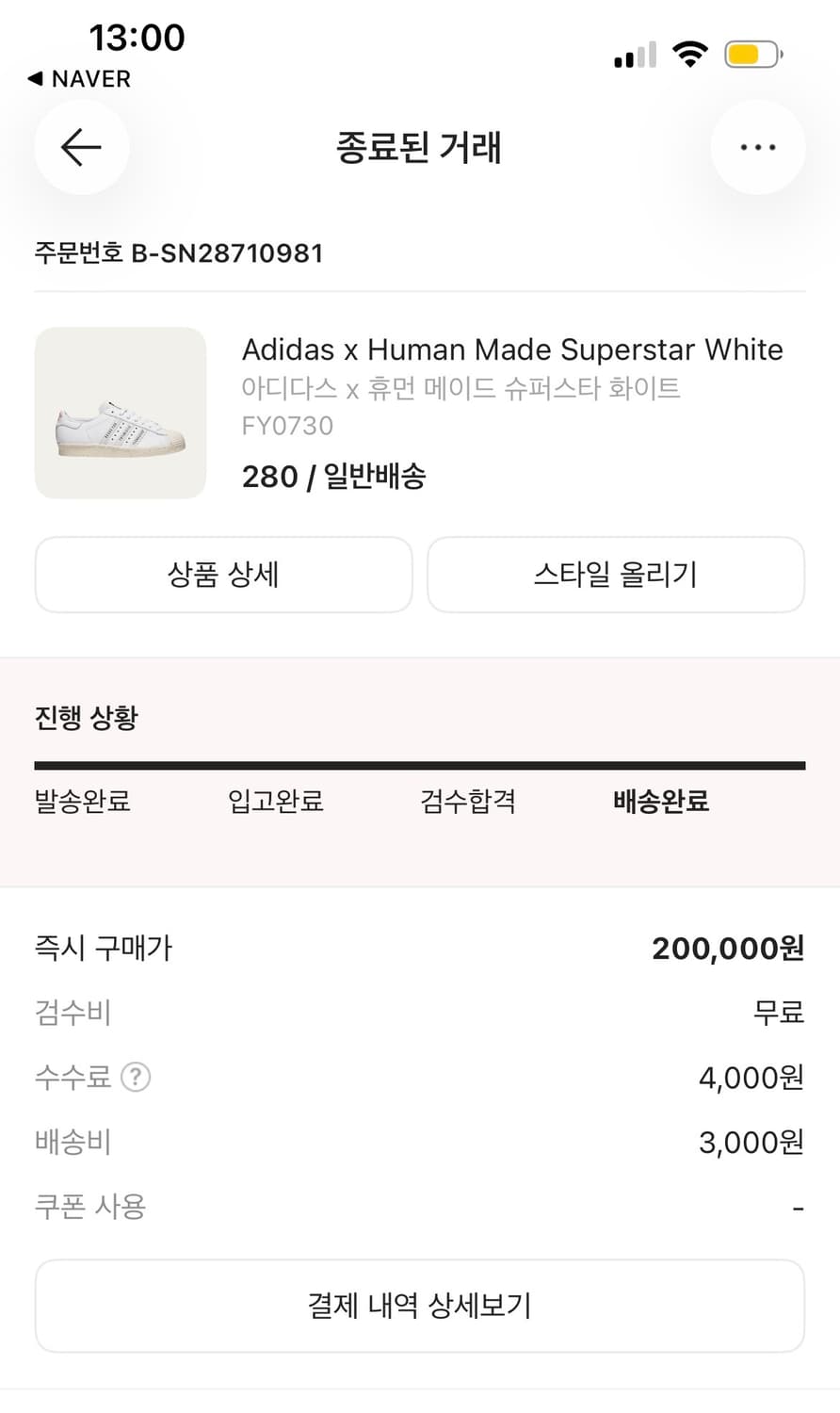Click the Adidas sneaker product thumbnail

(x=120, y=413)
